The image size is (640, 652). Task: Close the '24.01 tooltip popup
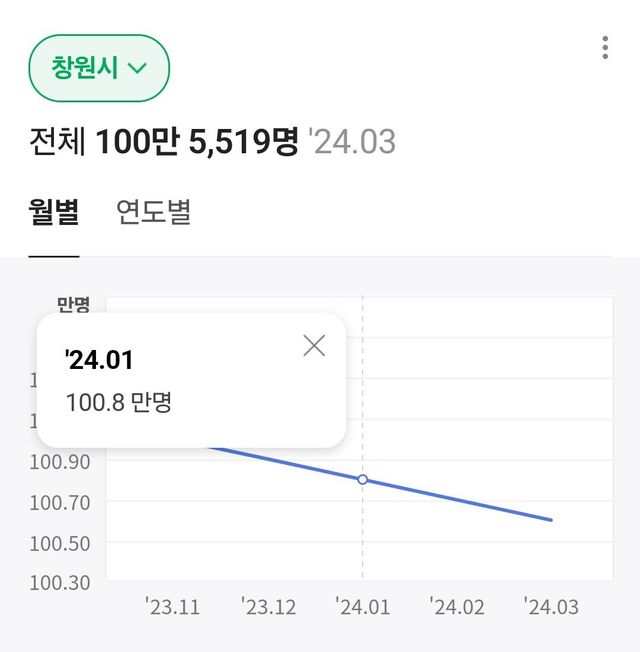pos(314,346)
